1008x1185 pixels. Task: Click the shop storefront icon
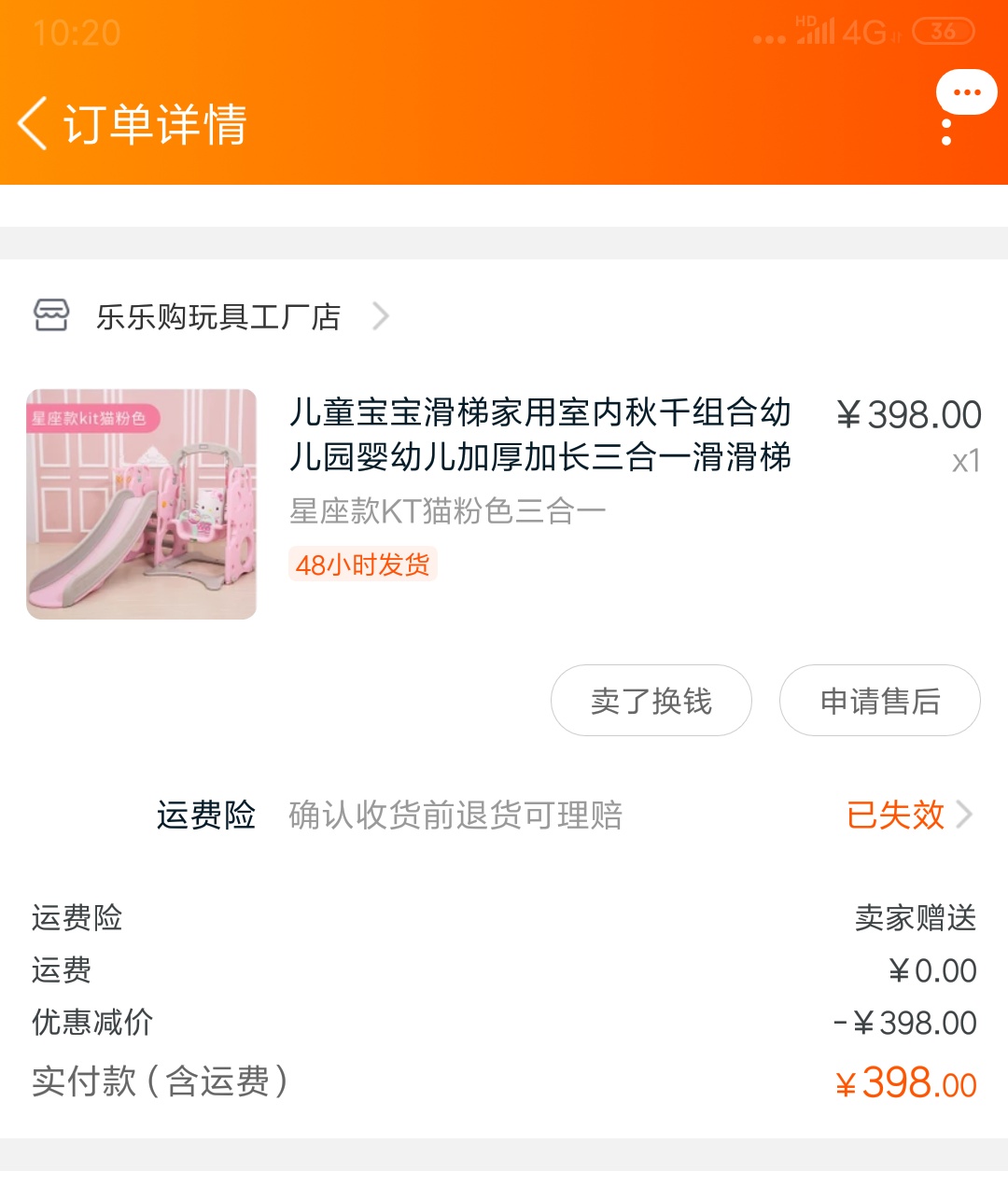(x=51, y=316)
